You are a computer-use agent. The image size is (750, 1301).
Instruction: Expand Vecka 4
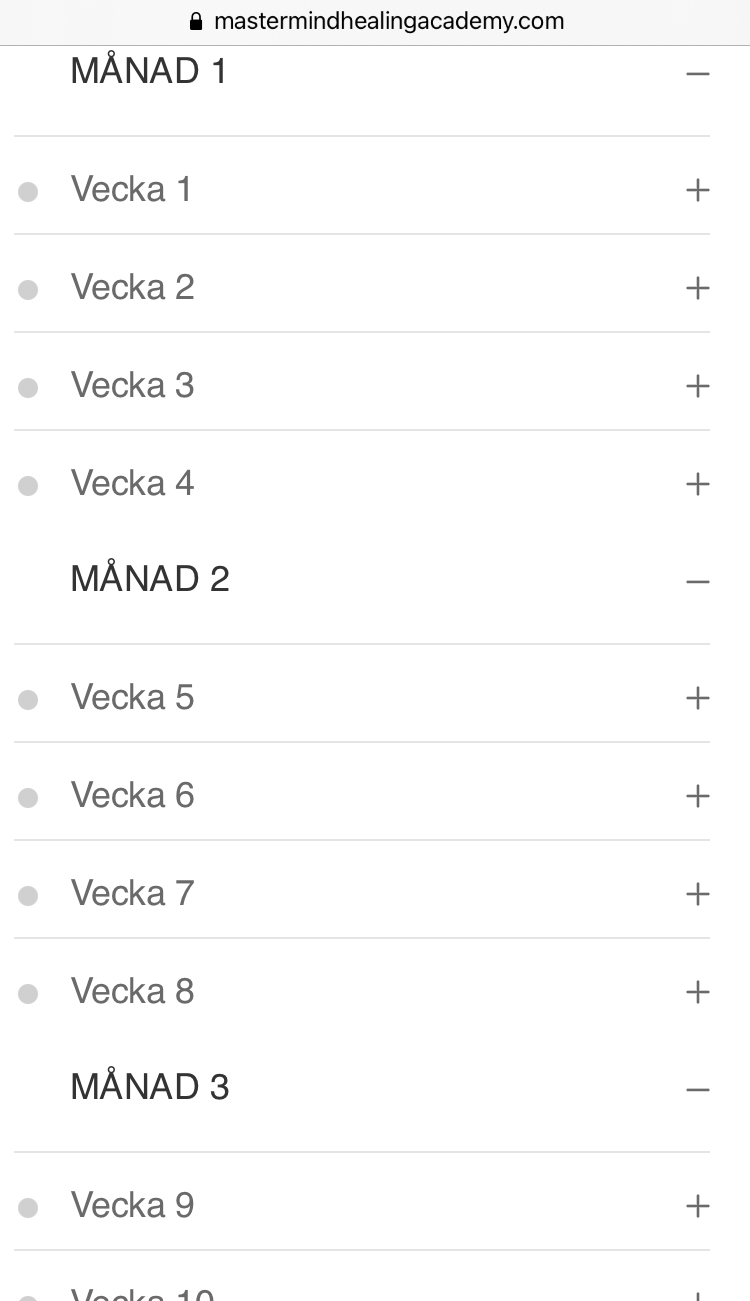pyautogui.click(x=697, y=484)
